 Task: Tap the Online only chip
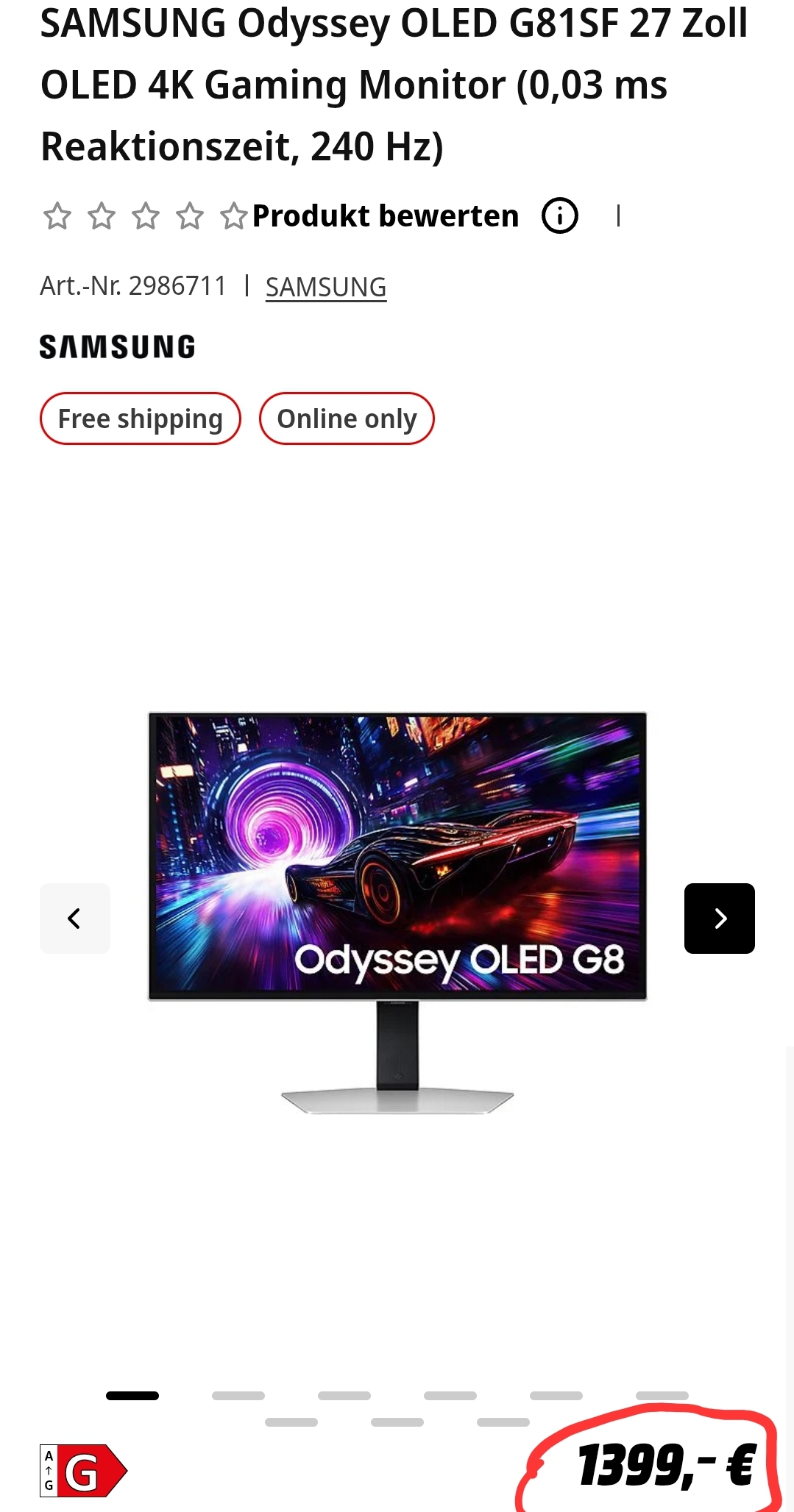coord(347,418)
